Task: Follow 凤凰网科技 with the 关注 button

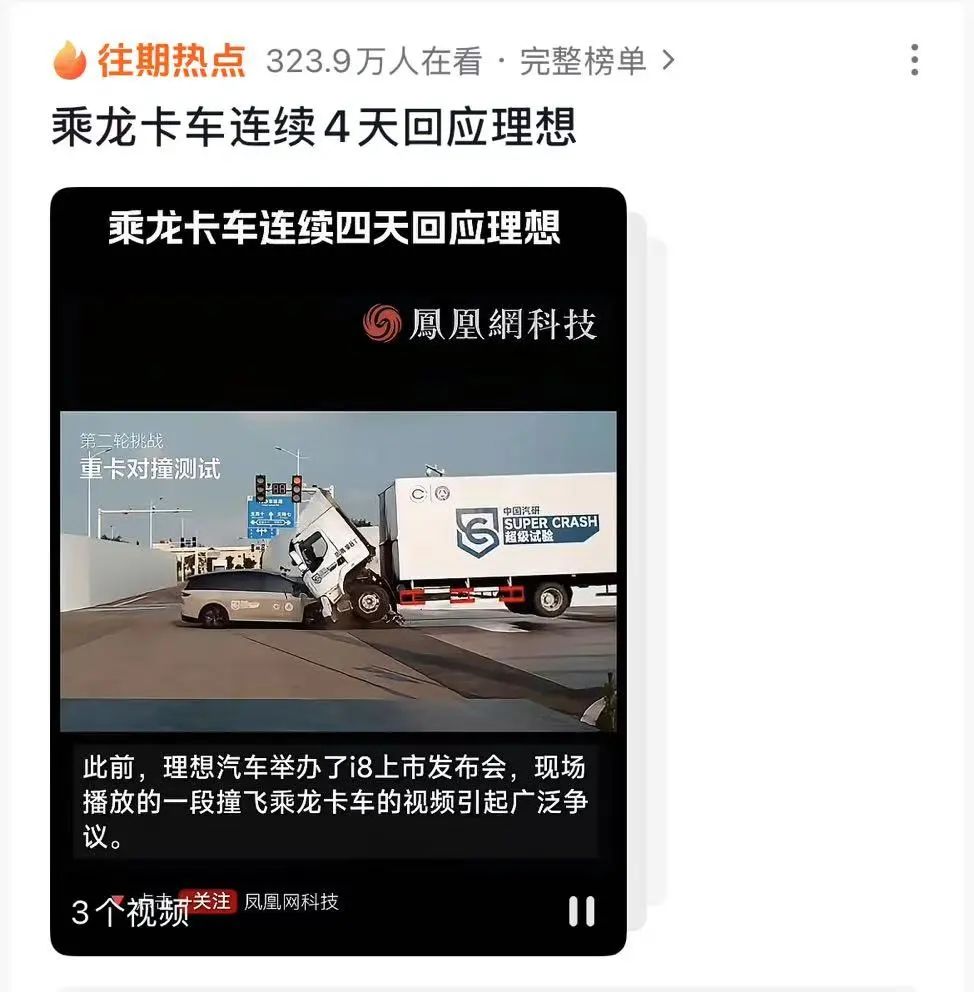Action: click(x=210, y=901)
